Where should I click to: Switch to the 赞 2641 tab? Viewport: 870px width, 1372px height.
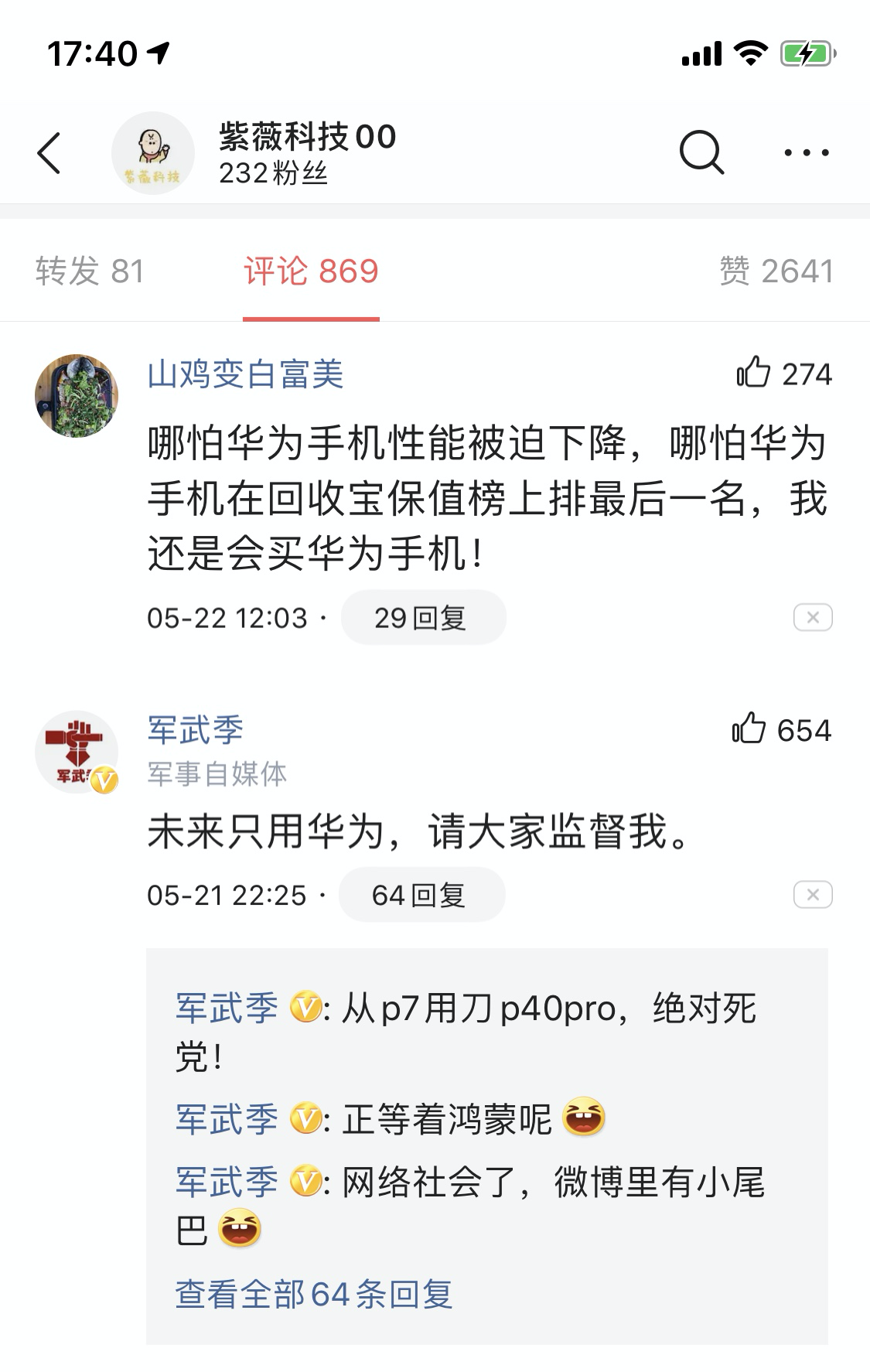click(776, 271)
